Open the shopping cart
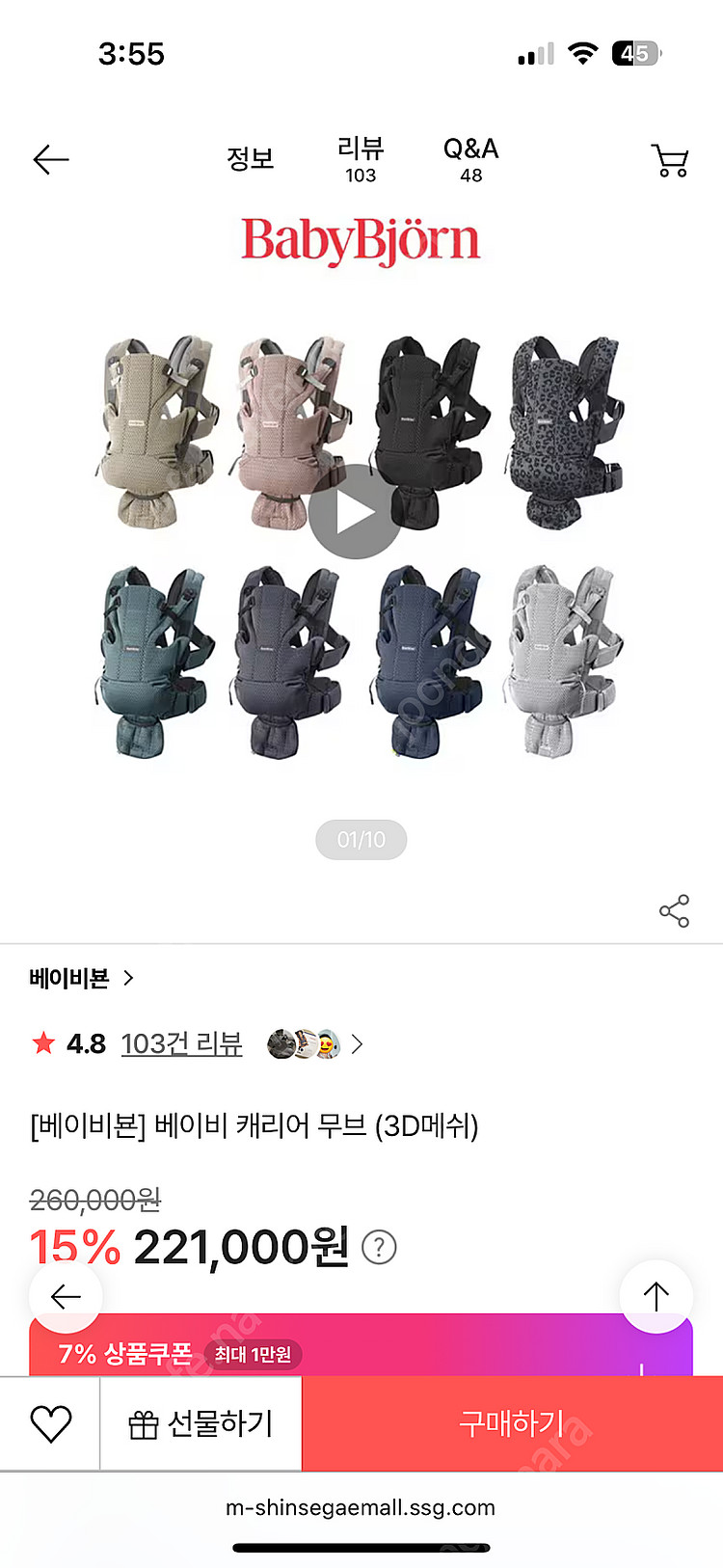Viewport: 723px width, 1568px height. [x=670, y=160]
